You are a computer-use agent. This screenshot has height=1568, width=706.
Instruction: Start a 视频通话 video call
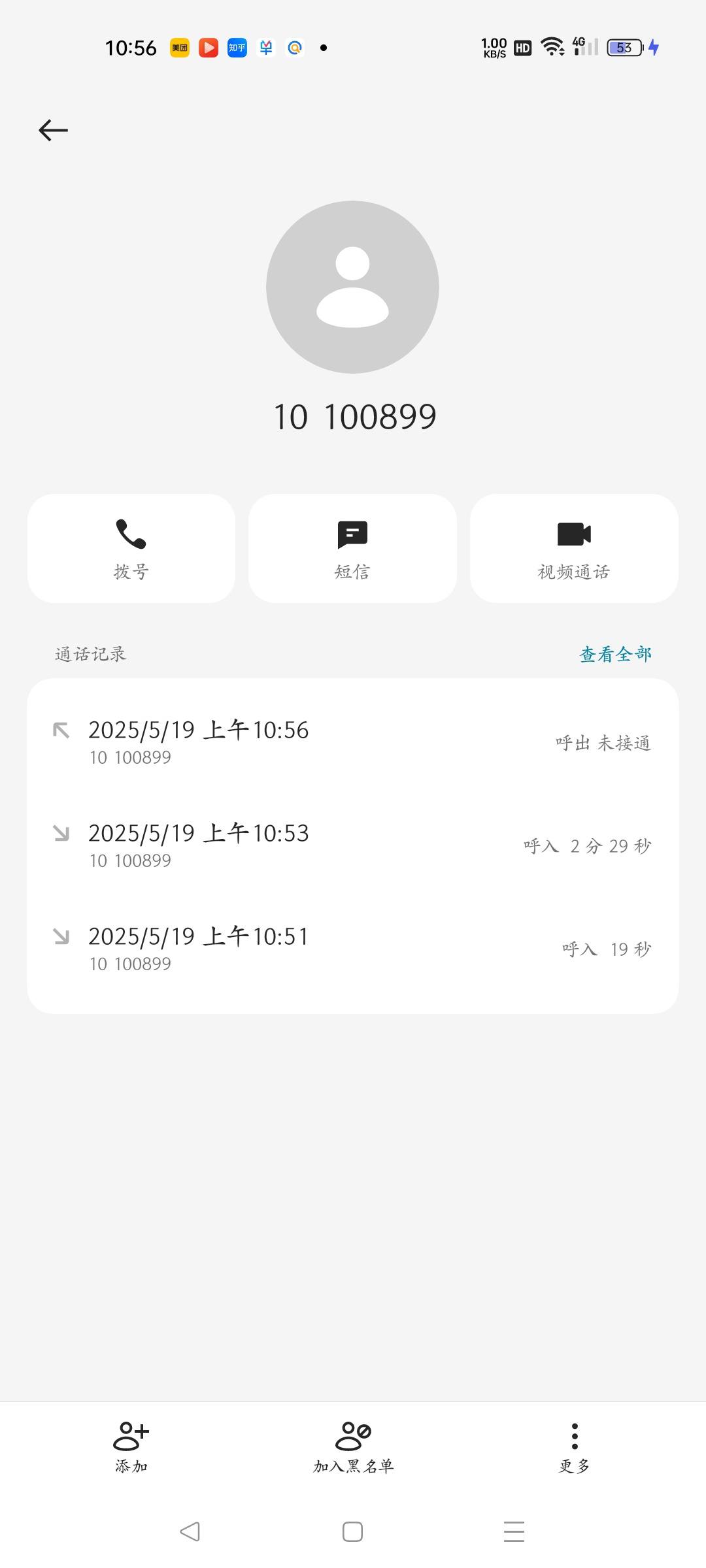point(574,548)
